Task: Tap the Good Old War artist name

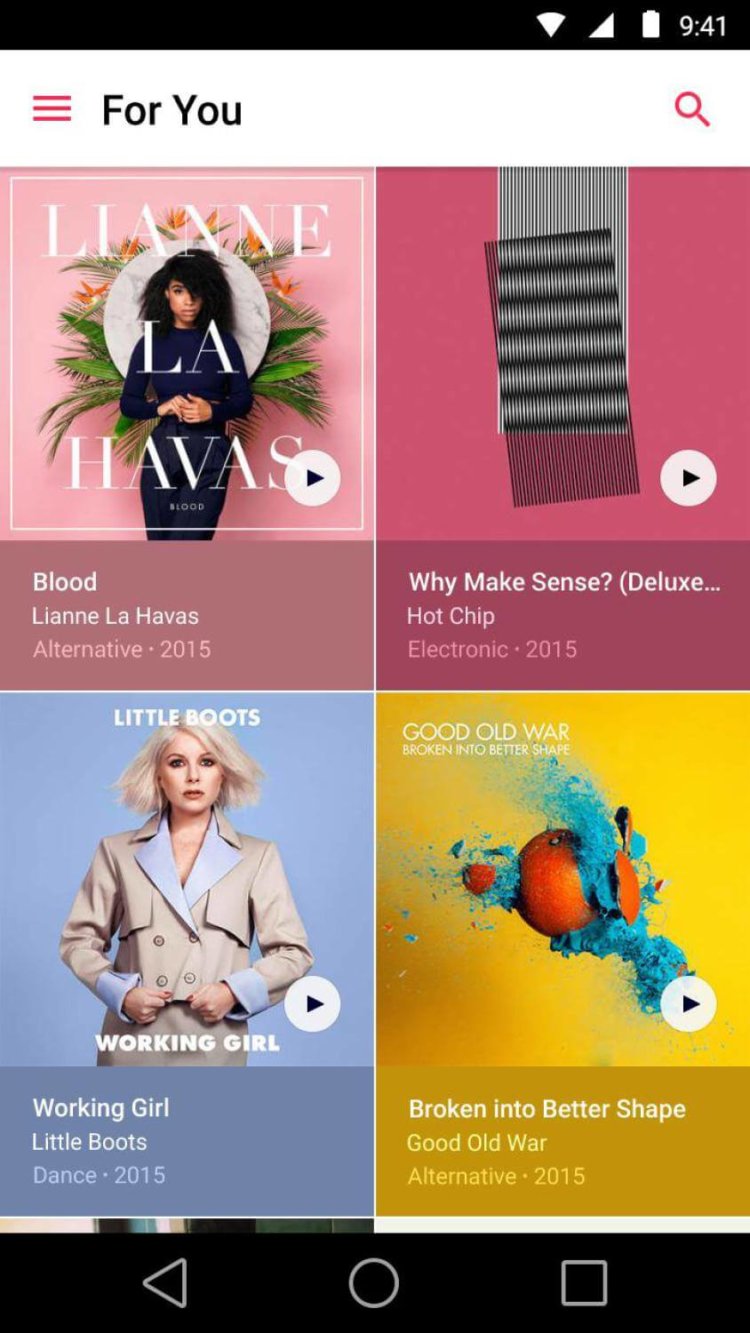Action: click(x=476, y=1143)
